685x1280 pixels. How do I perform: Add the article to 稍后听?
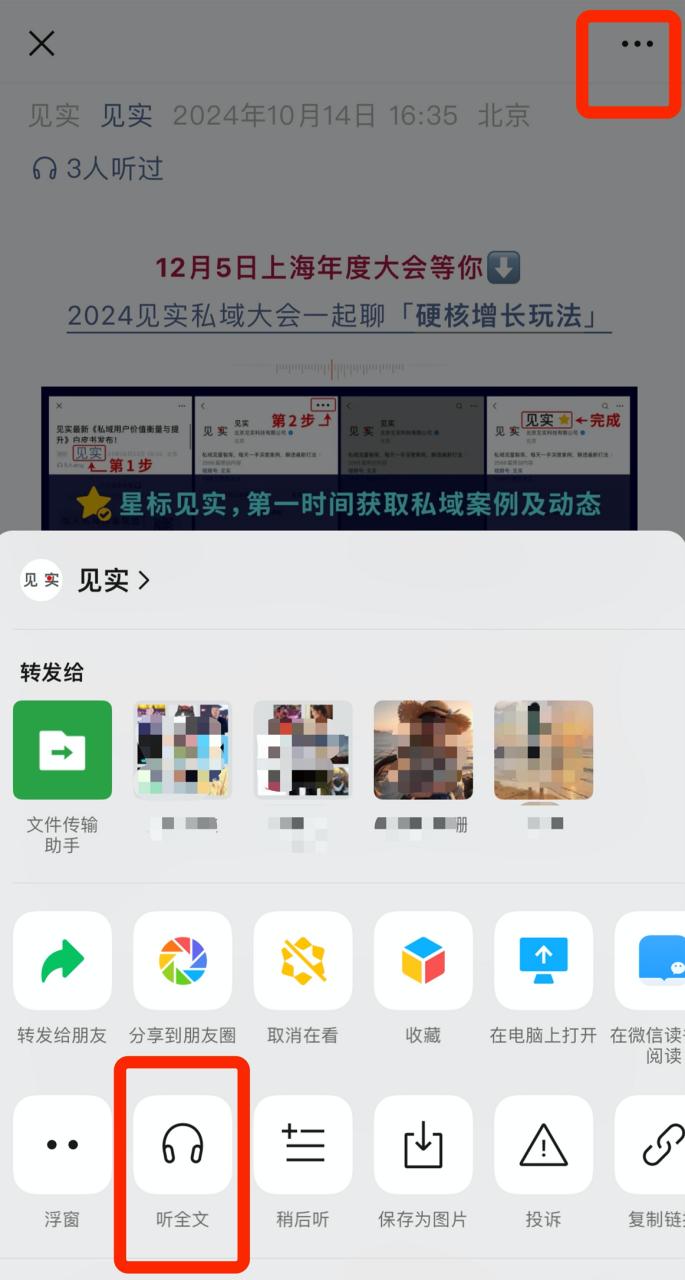302,1144
